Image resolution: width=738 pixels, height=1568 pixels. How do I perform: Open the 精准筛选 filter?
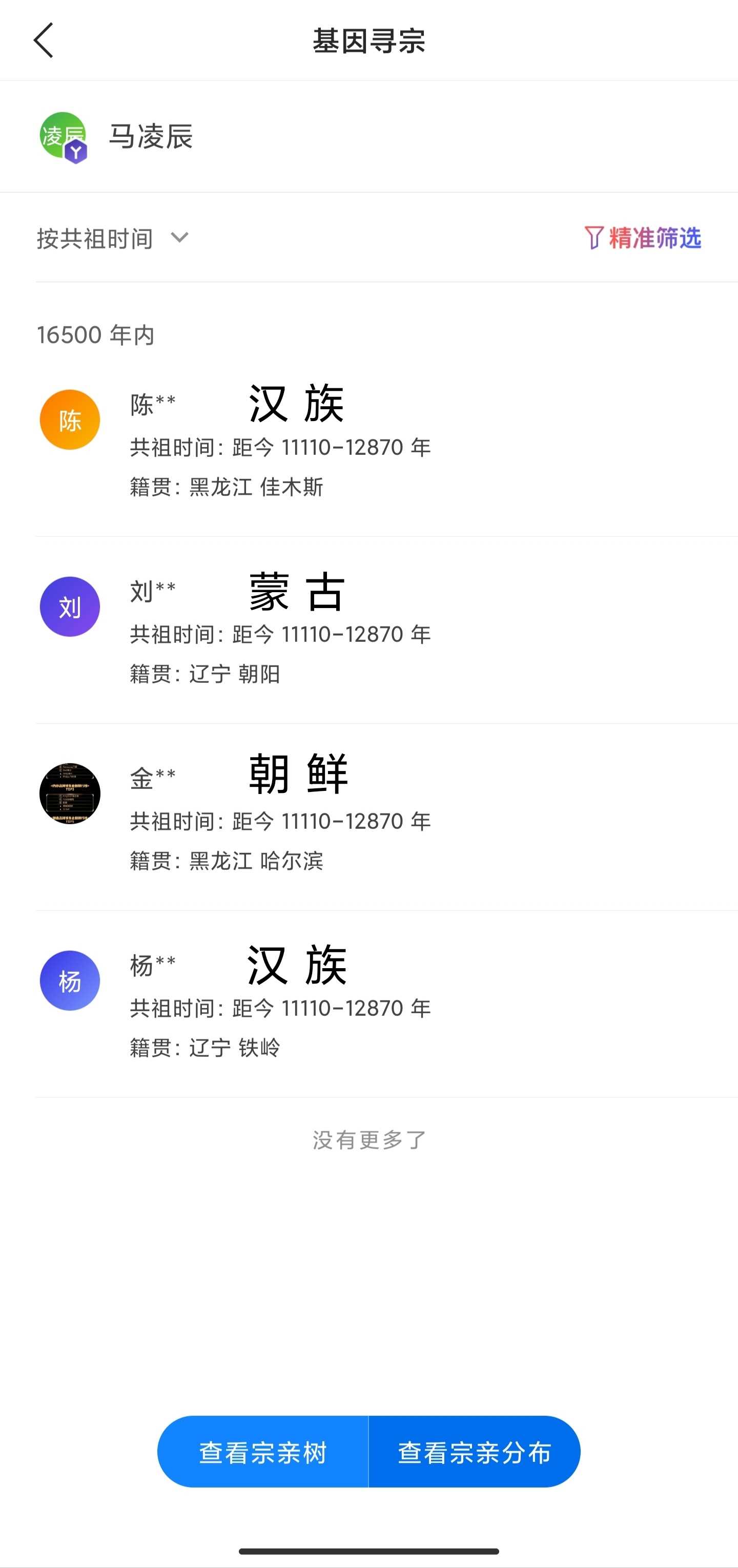pos(643,238)
